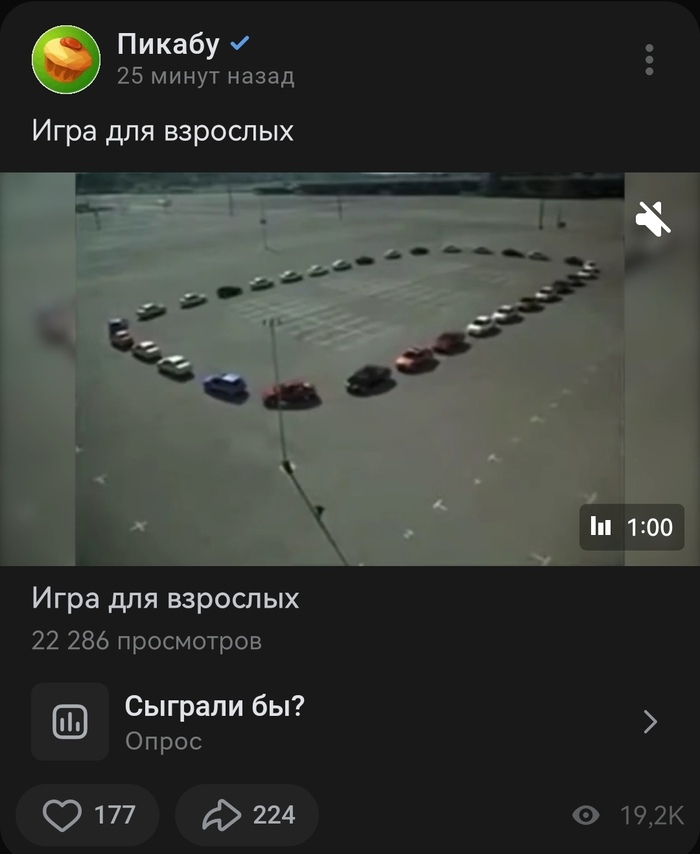The height and width of the screenshot is (854, 700).
Task: Open the Пикабу channel name
Action: (x=167, y=44)
